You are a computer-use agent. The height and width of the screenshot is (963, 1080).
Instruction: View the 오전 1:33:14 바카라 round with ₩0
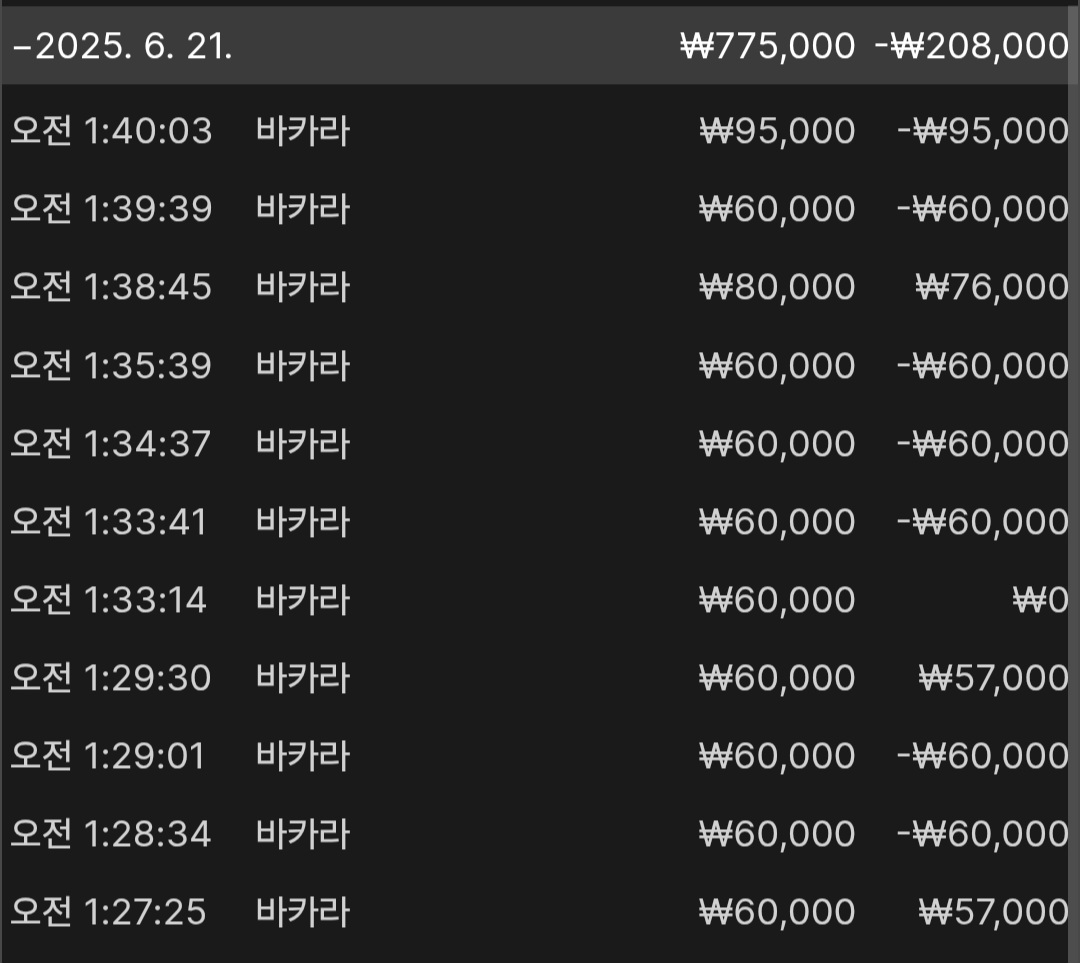(x=300, y=600)
